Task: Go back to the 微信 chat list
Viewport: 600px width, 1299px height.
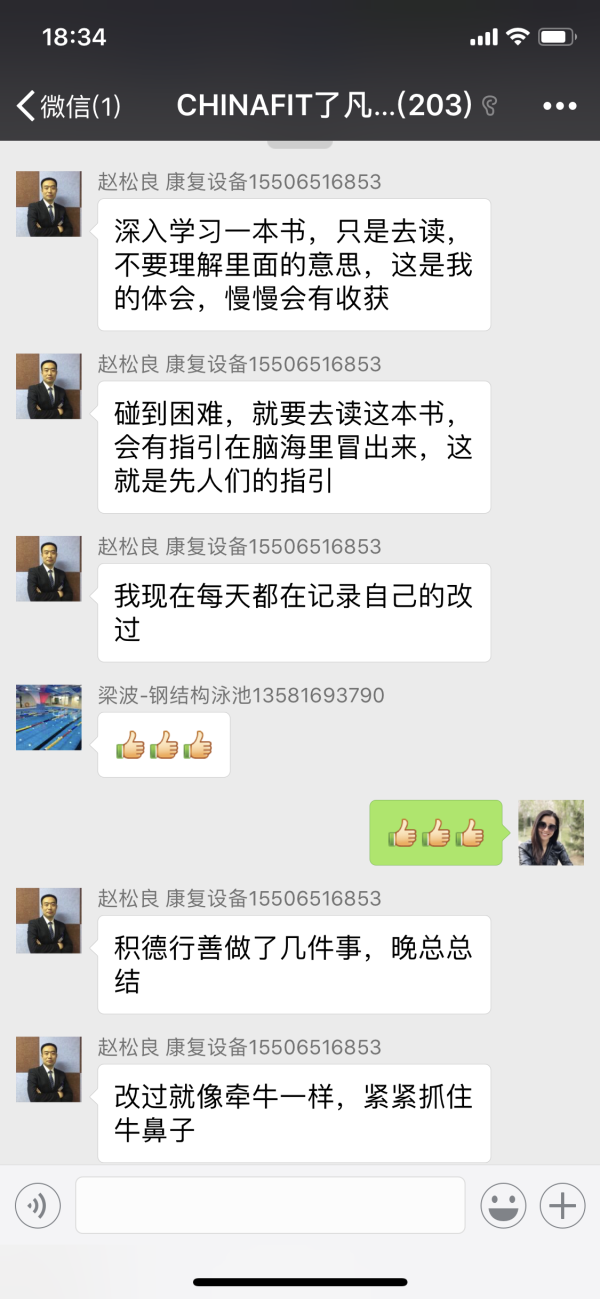Action: [x=68, y=105]
